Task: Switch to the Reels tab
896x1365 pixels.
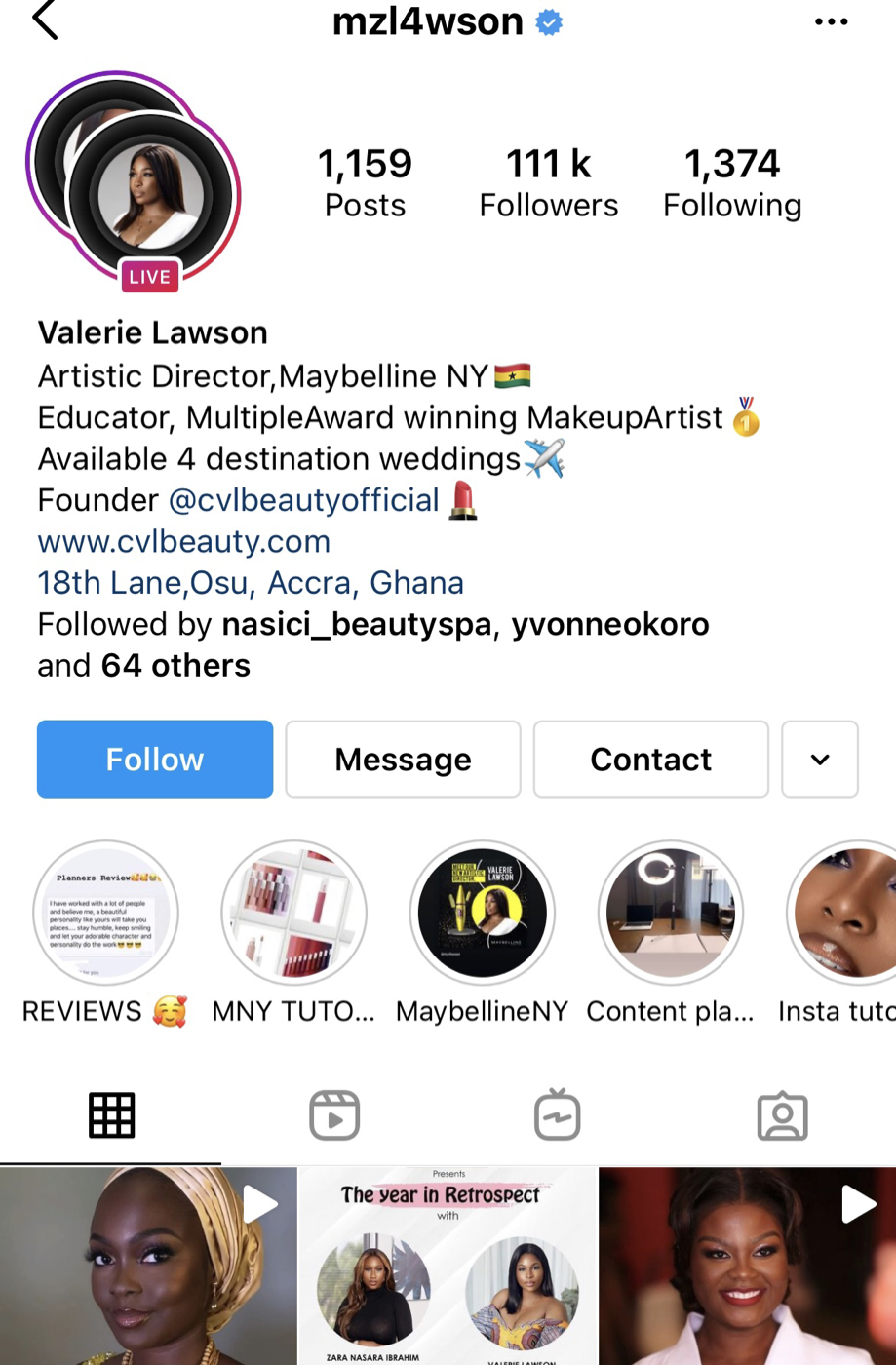Action: (x=334, y=1114)
